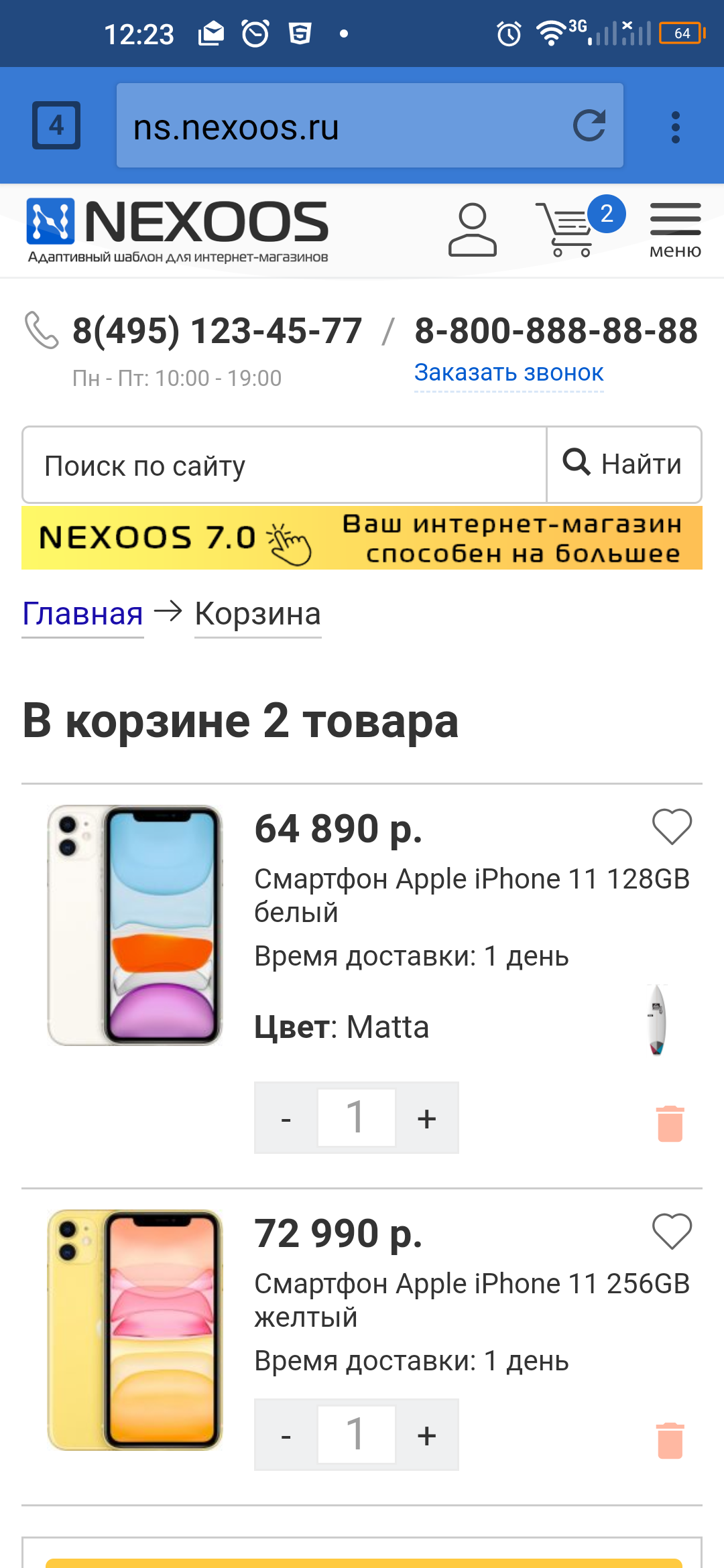Tap the address bar URL
The width and height of the screenshot is (724, 1568).
point(236,127)
